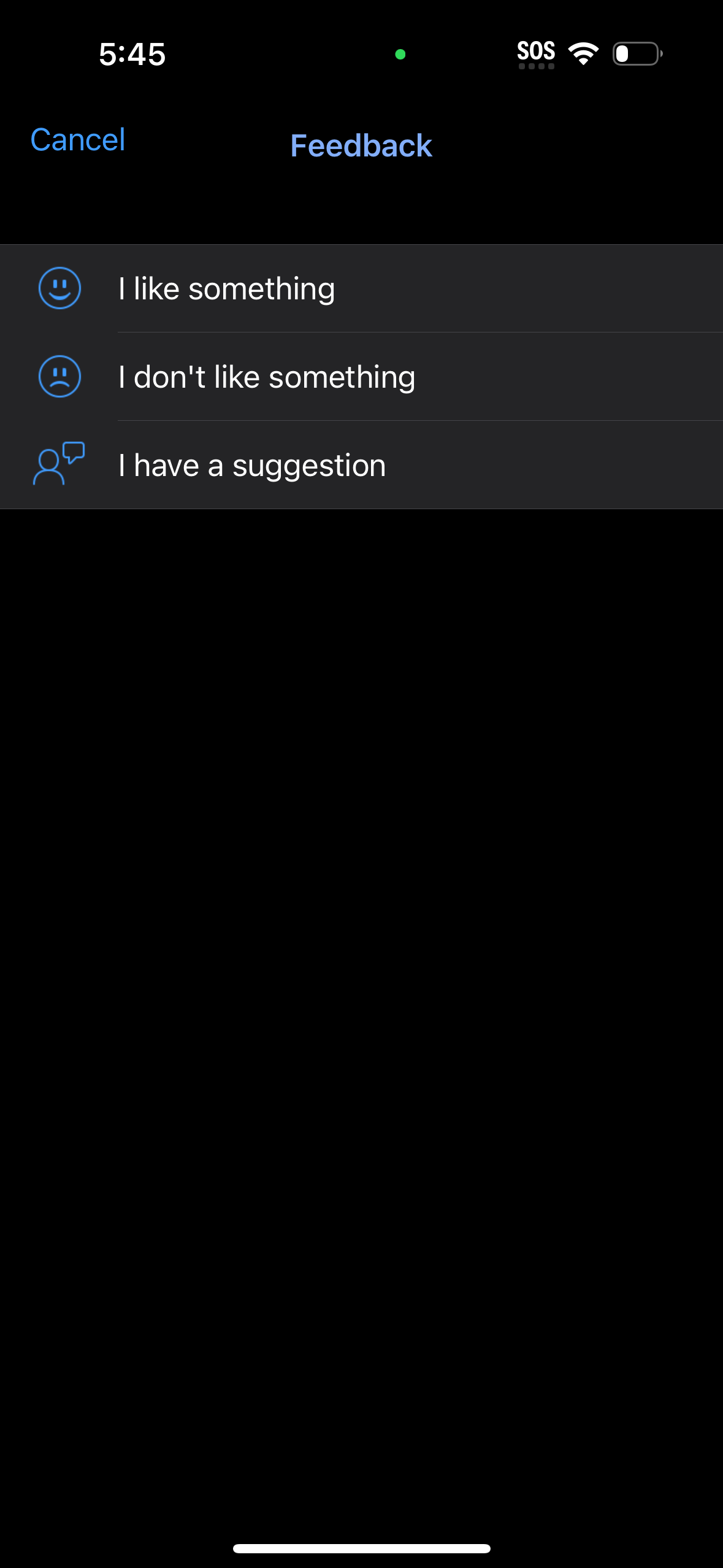The width and height of the screenshot is (723, 1568).
Task: Tap the battery indicator
Action: tap(637, 54)
